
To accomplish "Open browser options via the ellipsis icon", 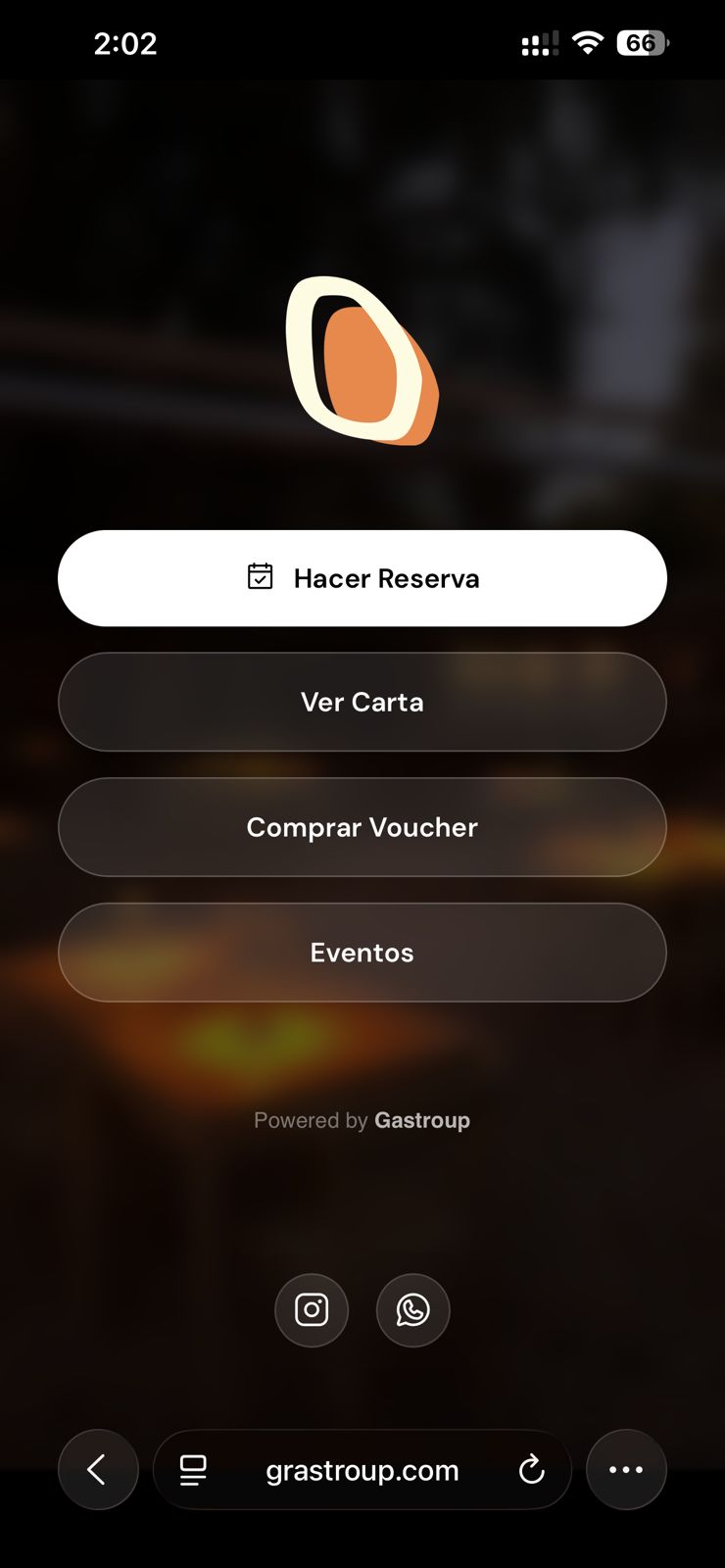I will [x=626, y=1469].
